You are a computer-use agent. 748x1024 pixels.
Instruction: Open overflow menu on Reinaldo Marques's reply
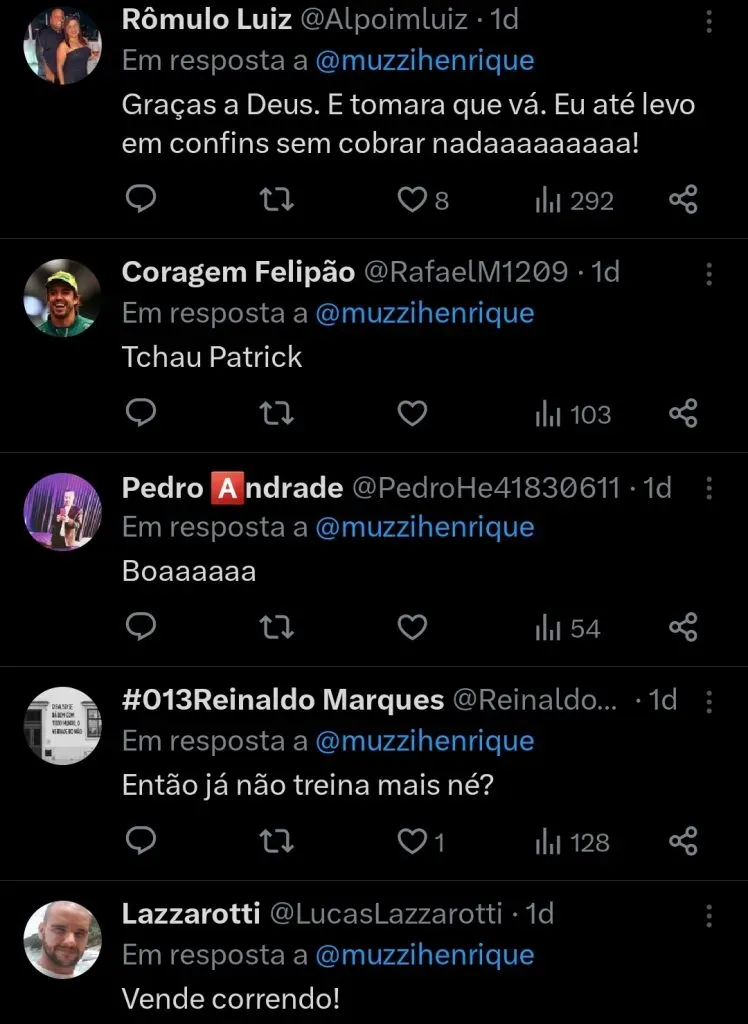709,701
